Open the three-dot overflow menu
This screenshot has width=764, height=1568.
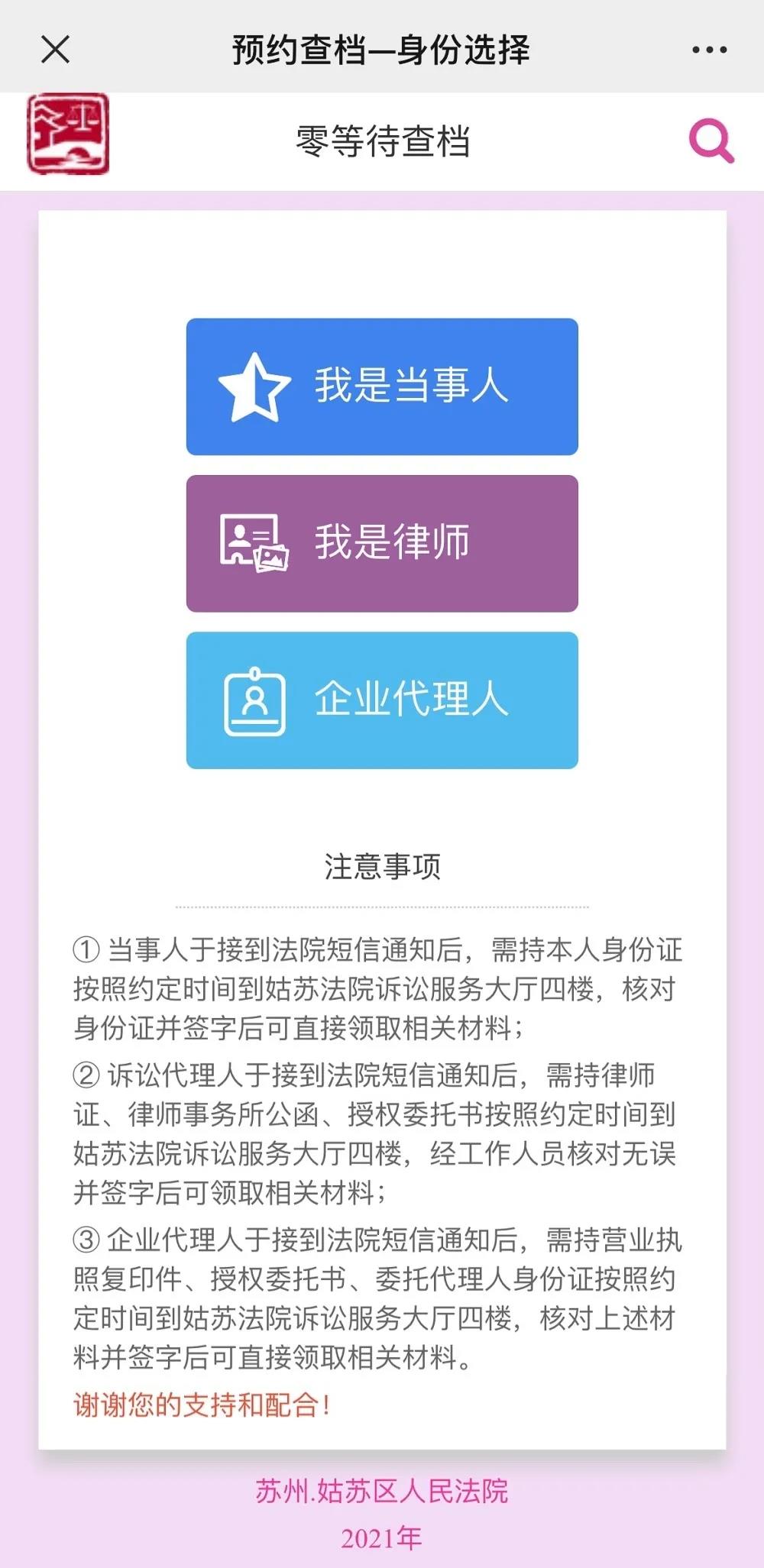point(709,50)
